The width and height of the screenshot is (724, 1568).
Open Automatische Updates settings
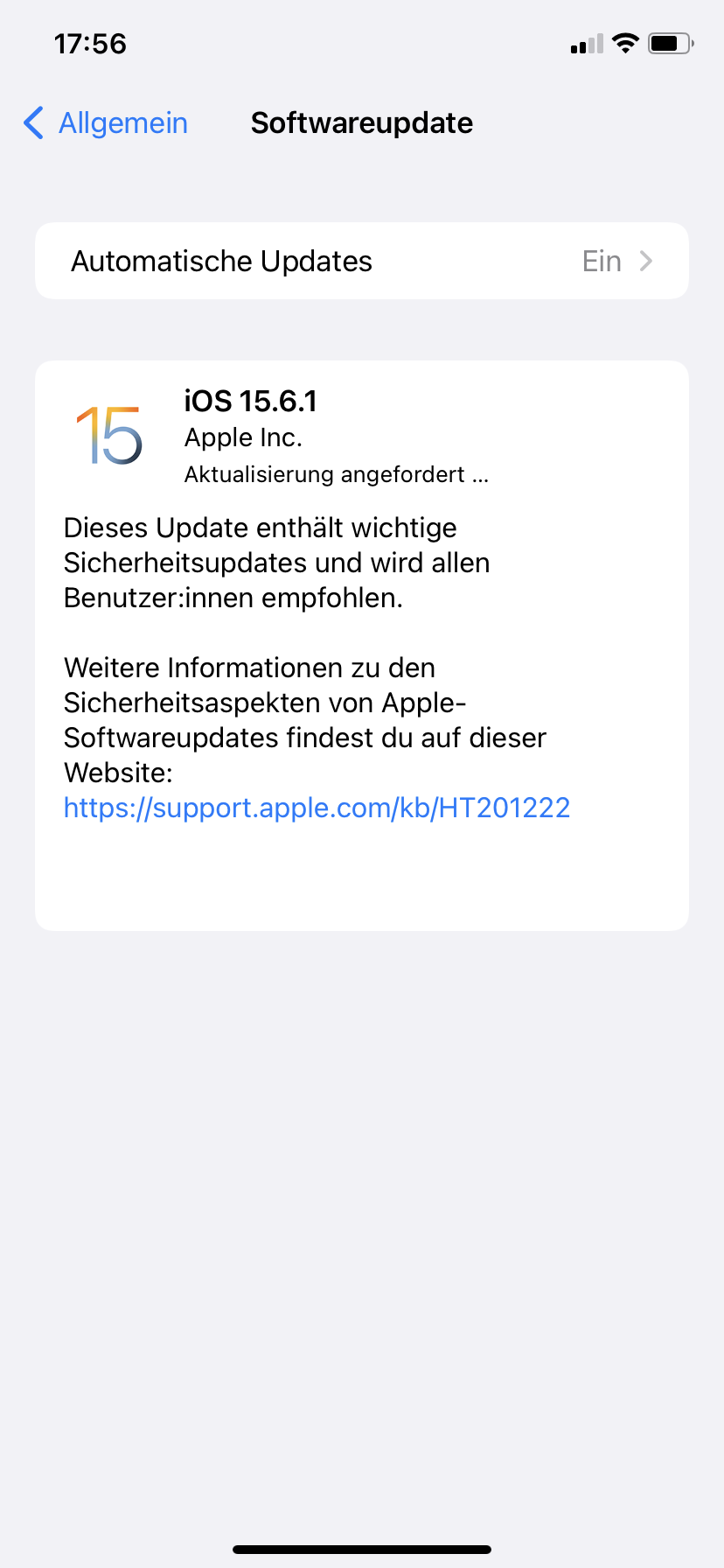(362, 261)
